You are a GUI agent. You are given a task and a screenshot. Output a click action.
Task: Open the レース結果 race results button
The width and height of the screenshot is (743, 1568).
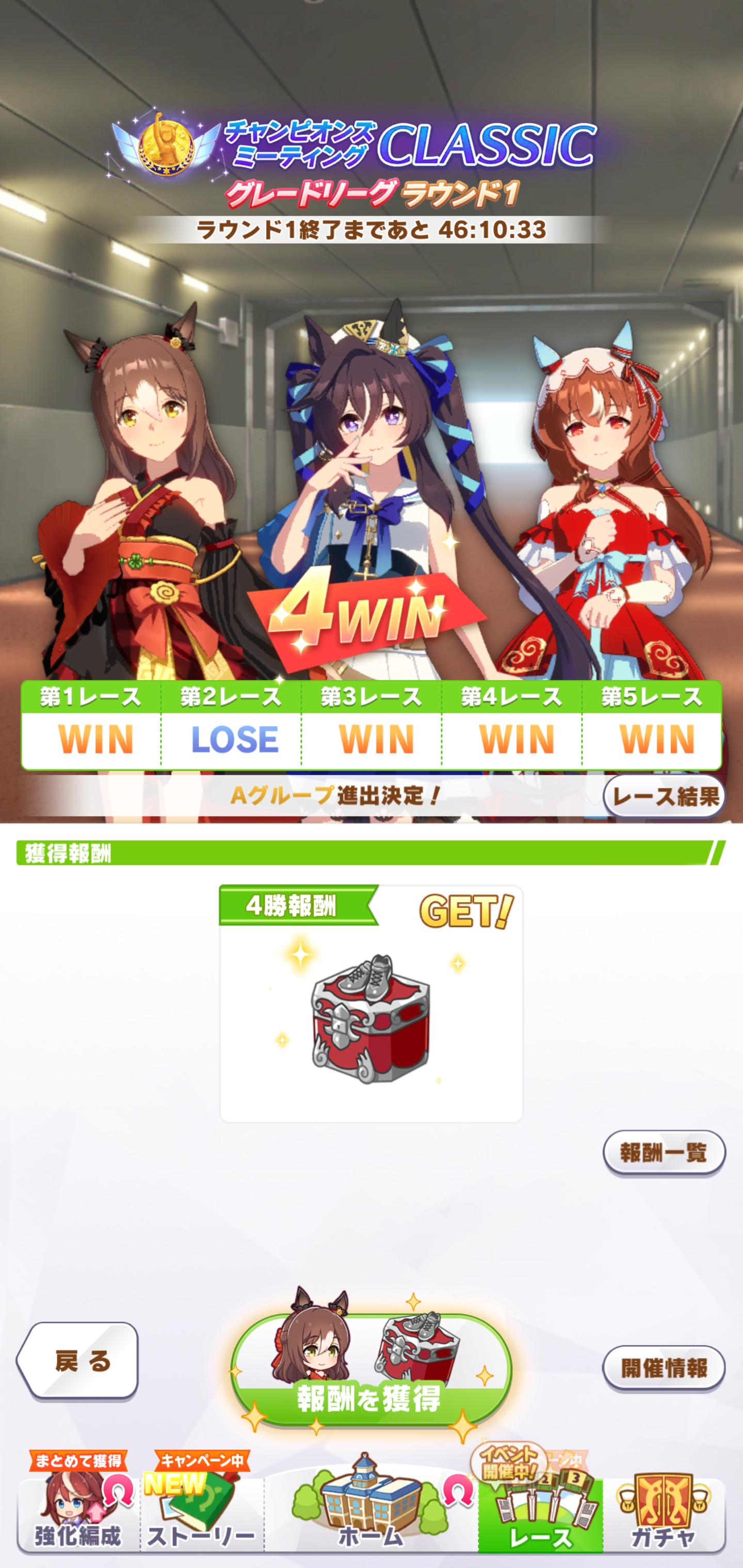coord(664,795)
